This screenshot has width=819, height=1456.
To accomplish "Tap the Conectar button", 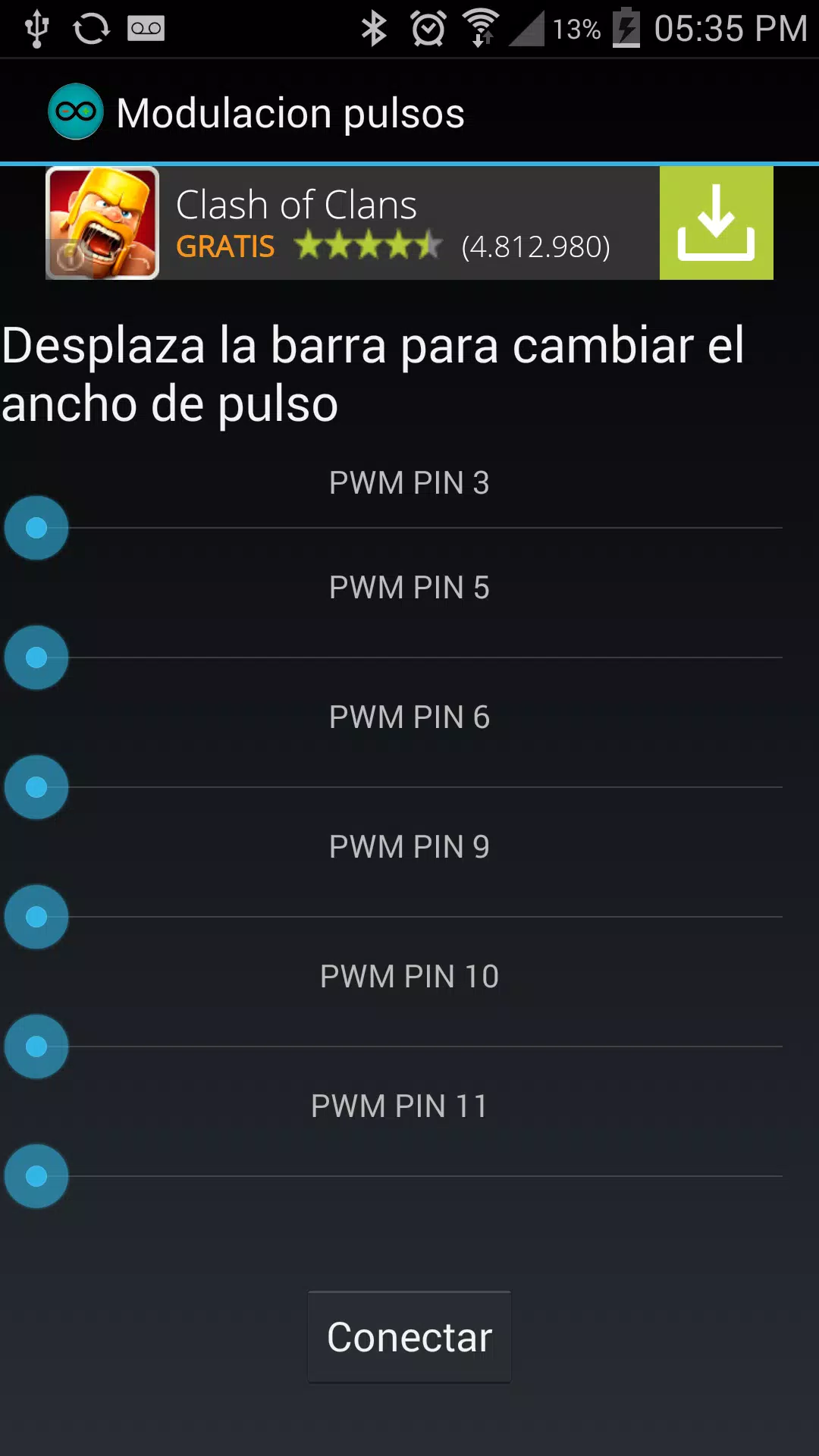I will pyautogui.click(x=409, y=1337).
